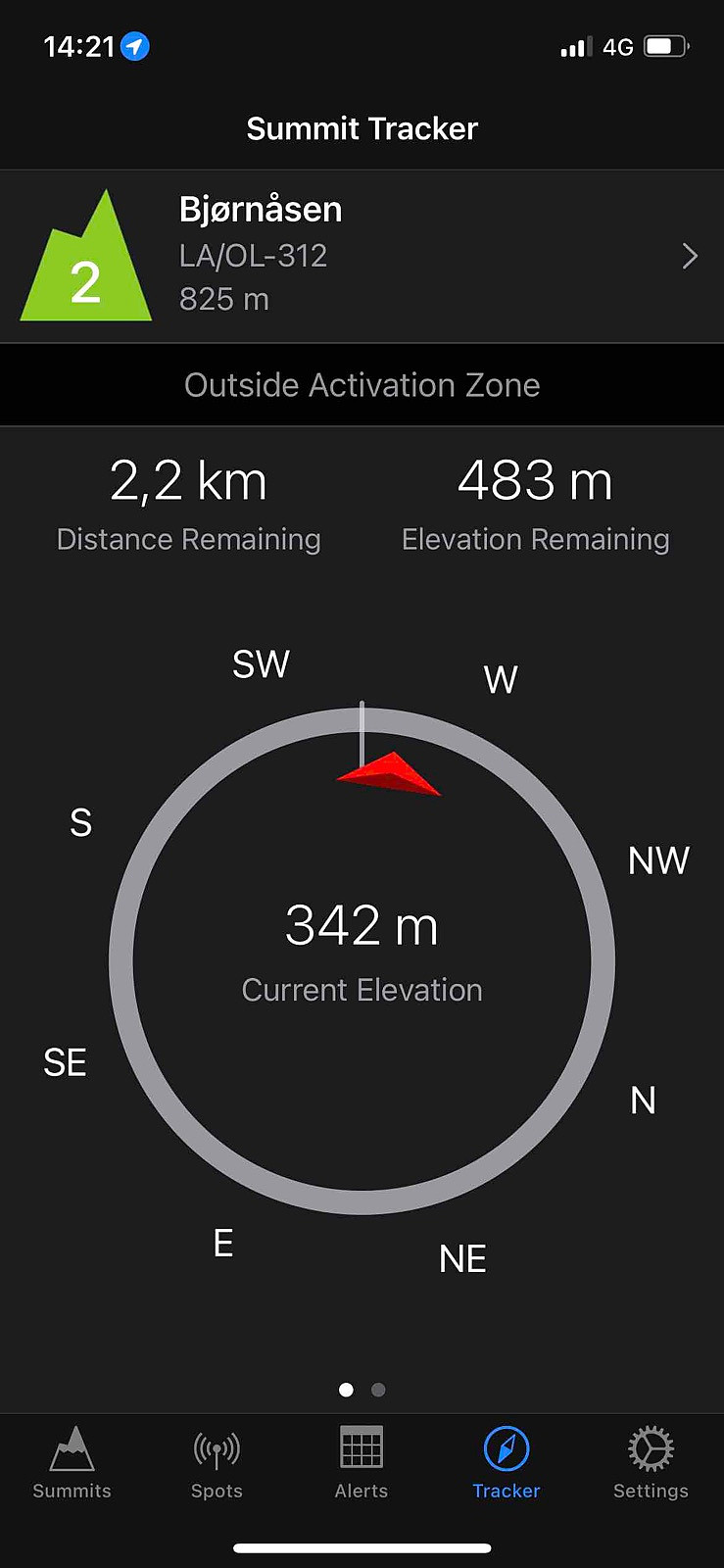Go to the Alerts tab

362,1463
